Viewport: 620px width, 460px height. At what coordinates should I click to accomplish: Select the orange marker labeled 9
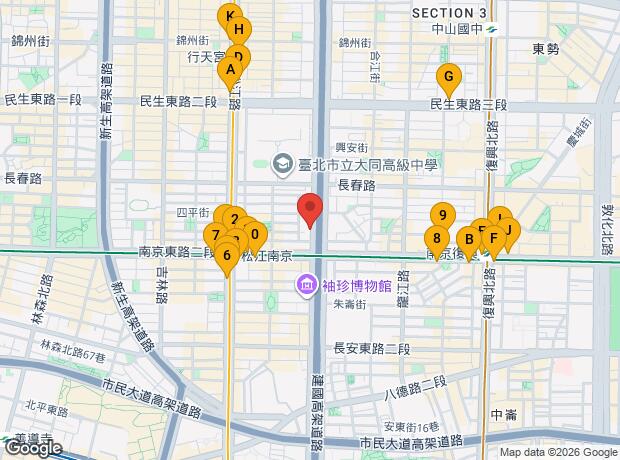443,215
